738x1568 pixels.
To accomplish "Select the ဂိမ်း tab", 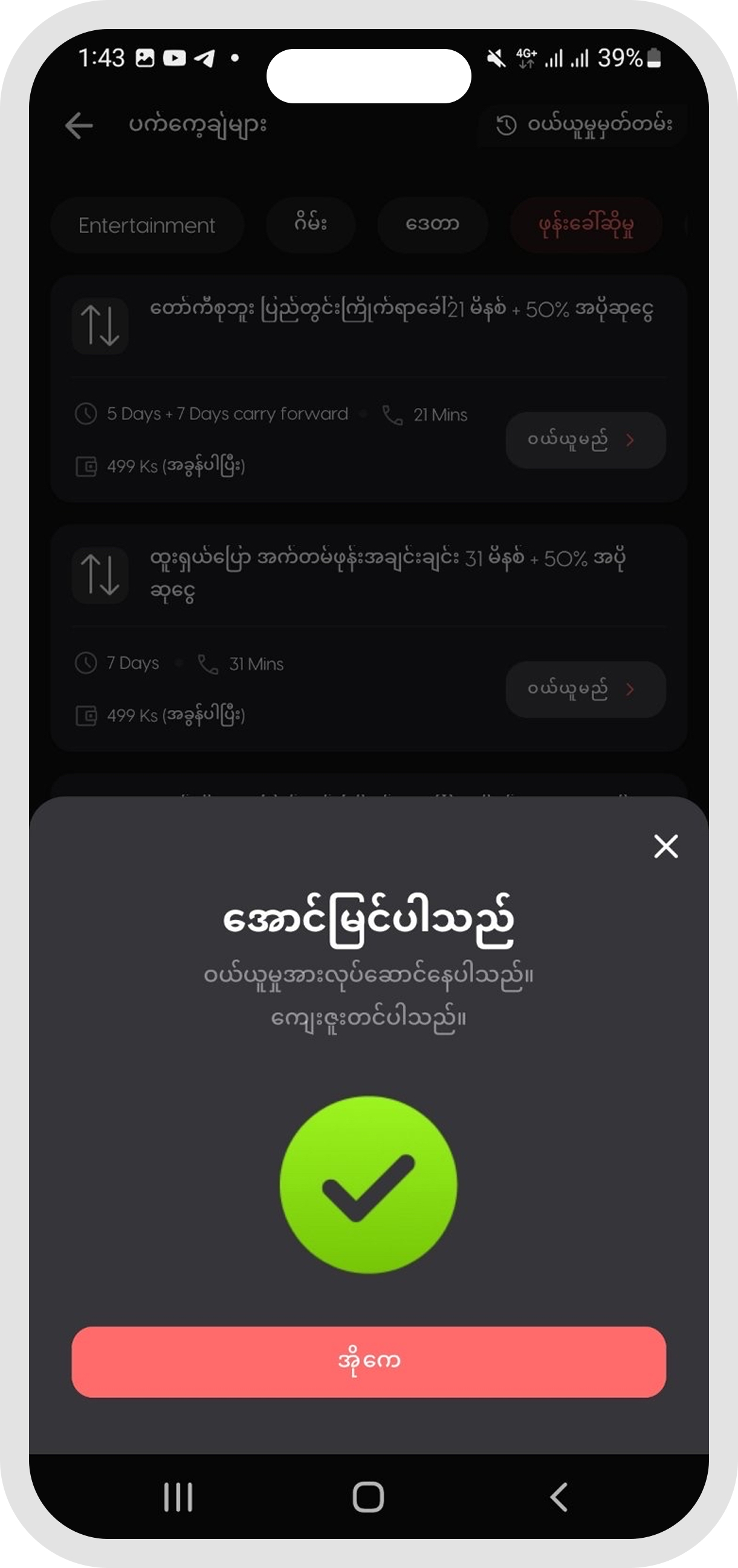I will 310,224.
